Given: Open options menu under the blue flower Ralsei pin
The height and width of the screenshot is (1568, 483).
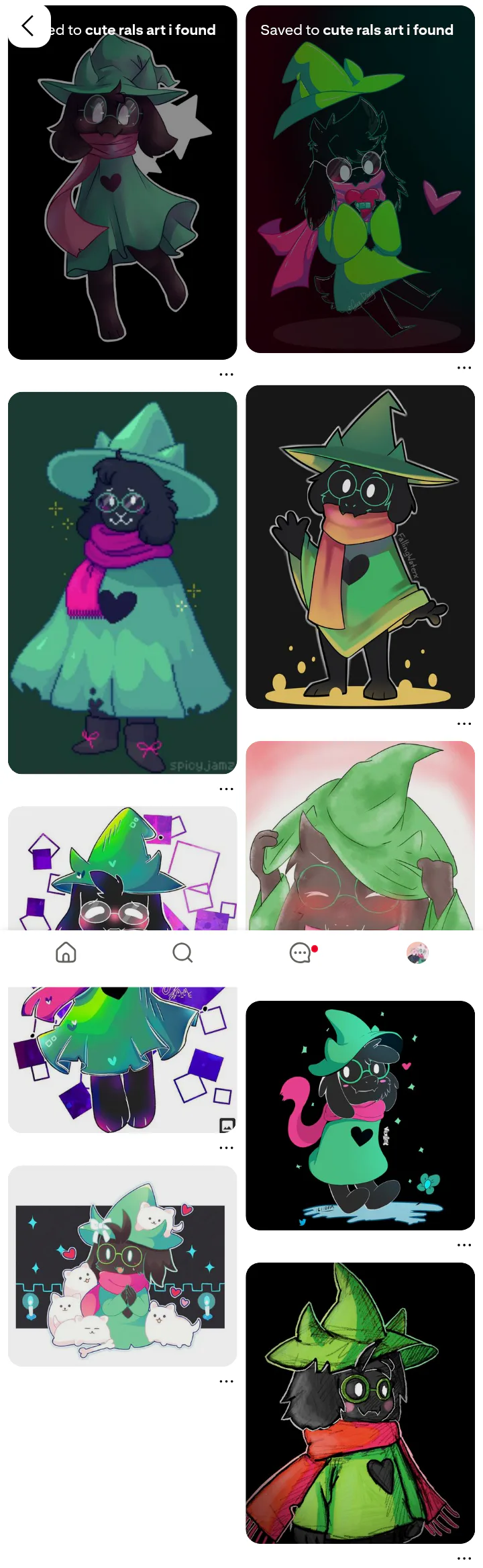Looking at the screenshot, I should [464, 1244].
